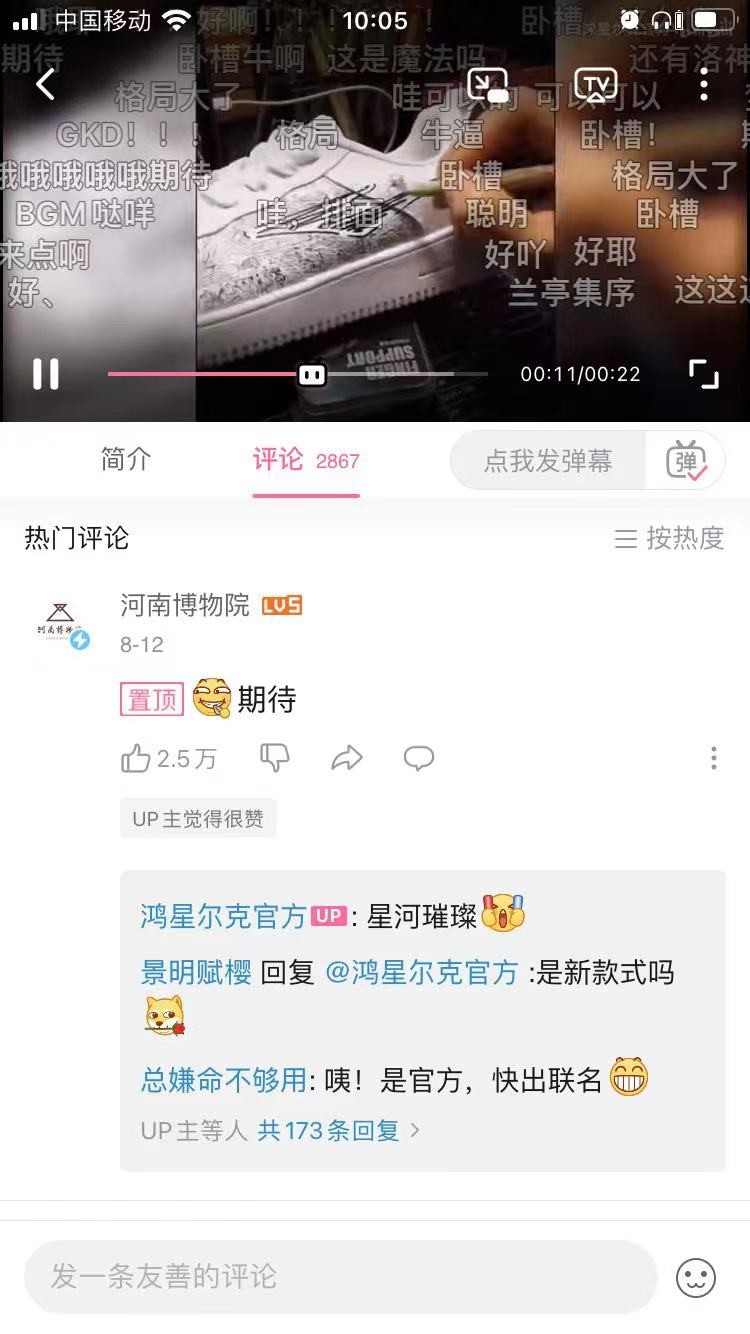Open picture-in-picture mini player
This screenshot has height=1334, width=750.
click(488, 85)
